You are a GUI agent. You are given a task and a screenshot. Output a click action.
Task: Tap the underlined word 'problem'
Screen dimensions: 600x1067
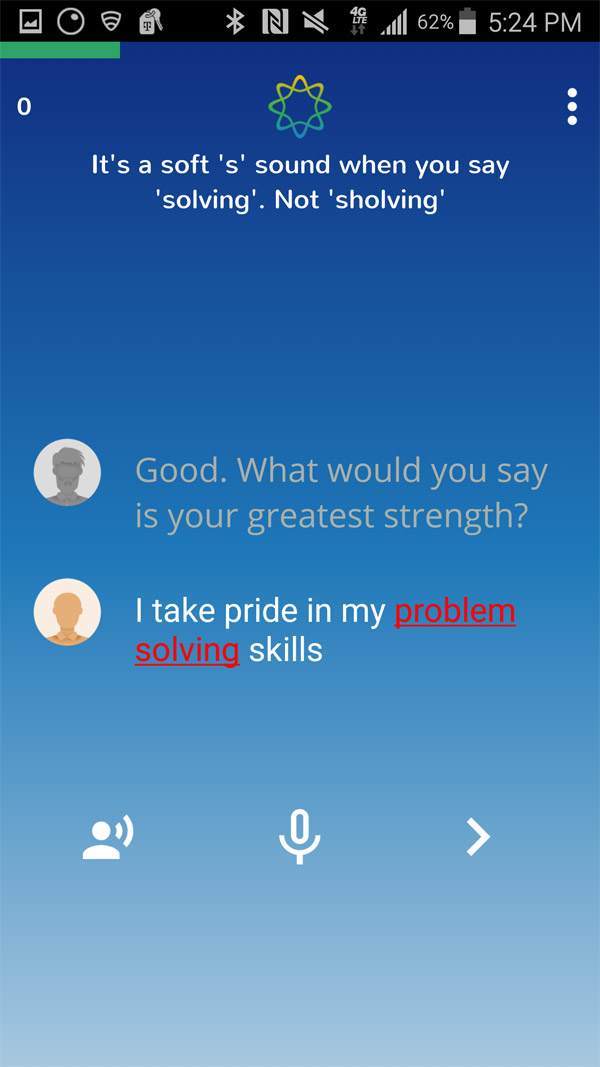[455, 611]
